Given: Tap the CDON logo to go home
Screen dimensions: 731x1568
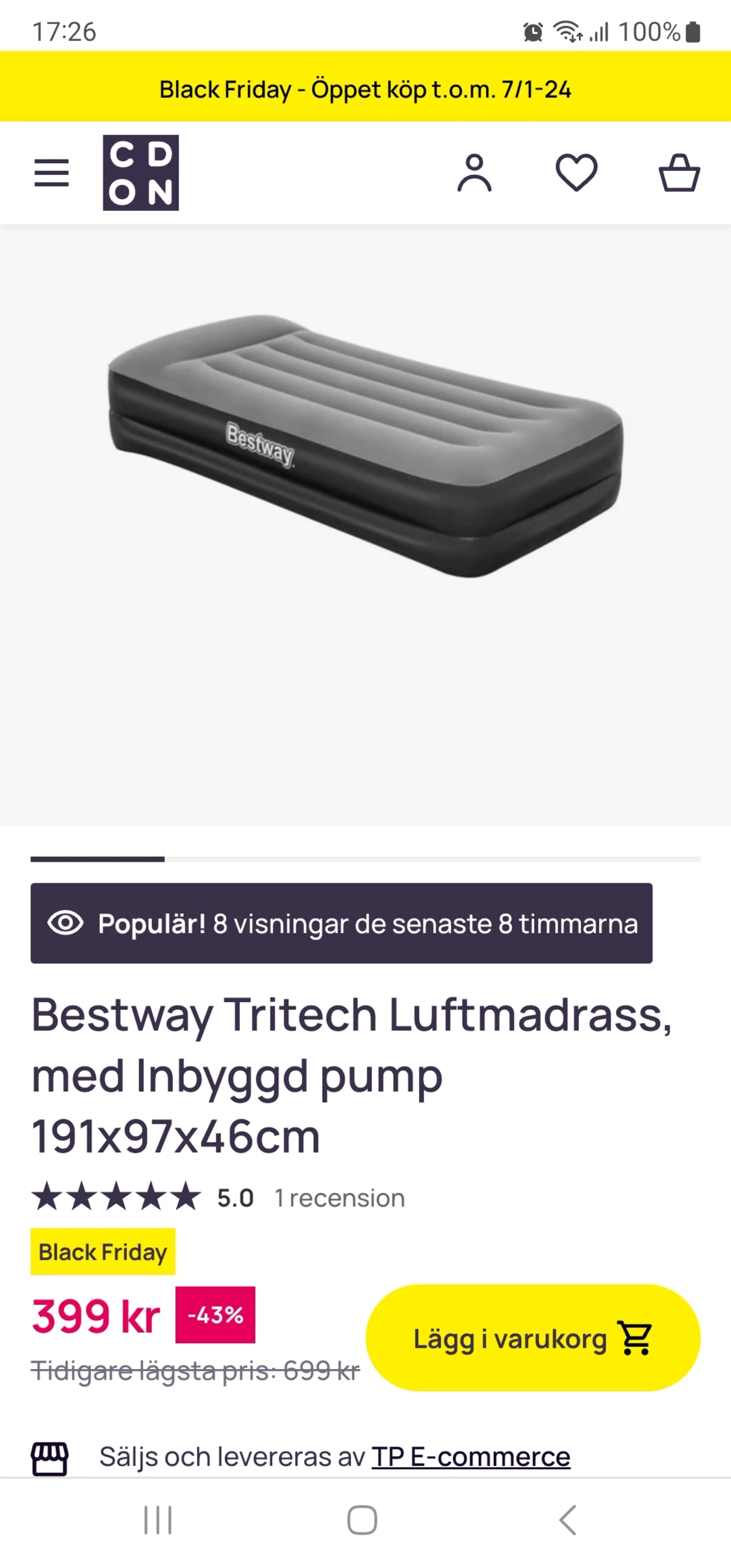Looking at the screenshot, I should [140, 173].
